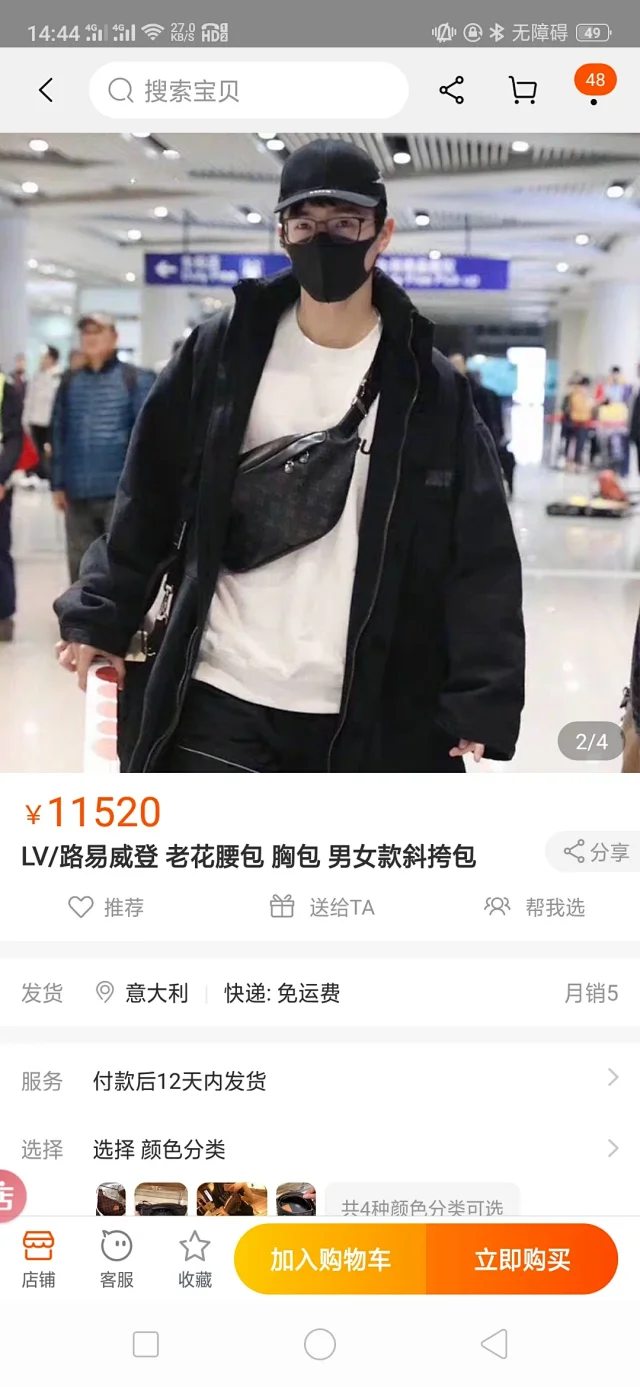Add item to 收藏 favorites
Image resolution: width=640 pixels, height=1387 pixels.
click(195, 1259)
